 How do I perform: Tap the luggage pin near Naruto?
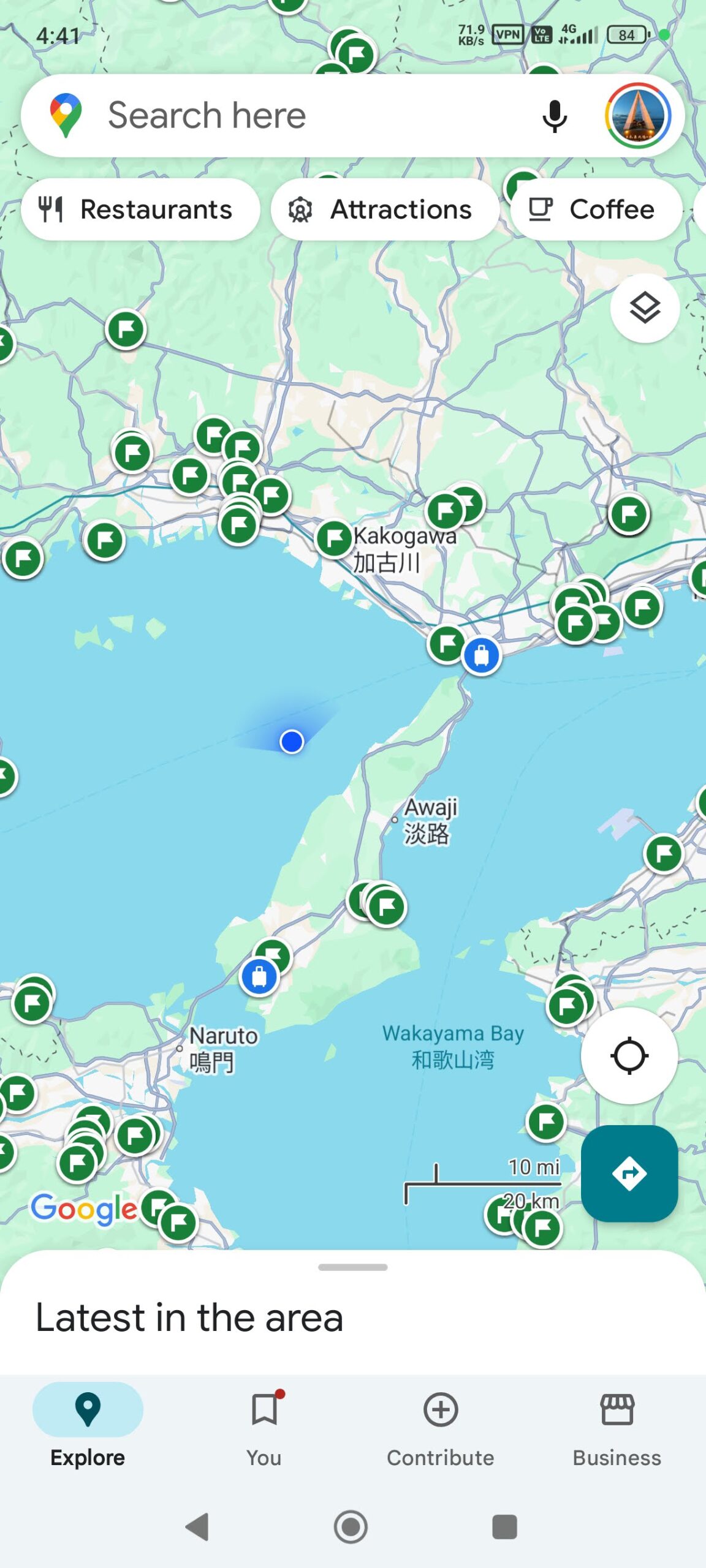pos(260,977)
